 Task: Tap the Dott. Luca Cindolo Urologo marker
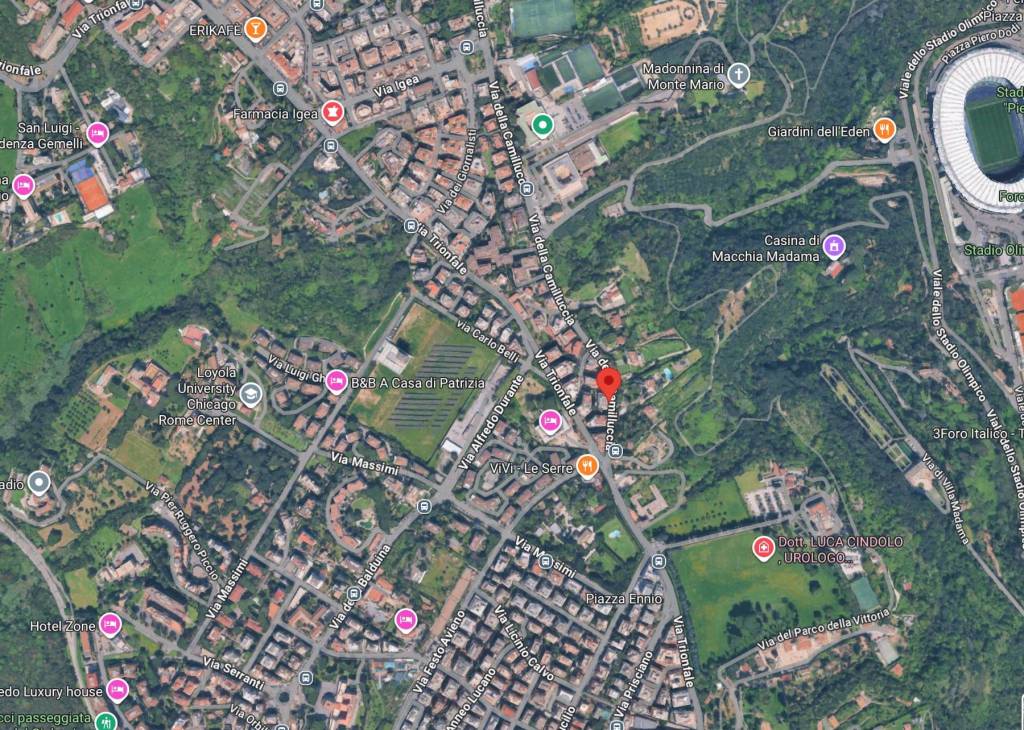(763, 547)
